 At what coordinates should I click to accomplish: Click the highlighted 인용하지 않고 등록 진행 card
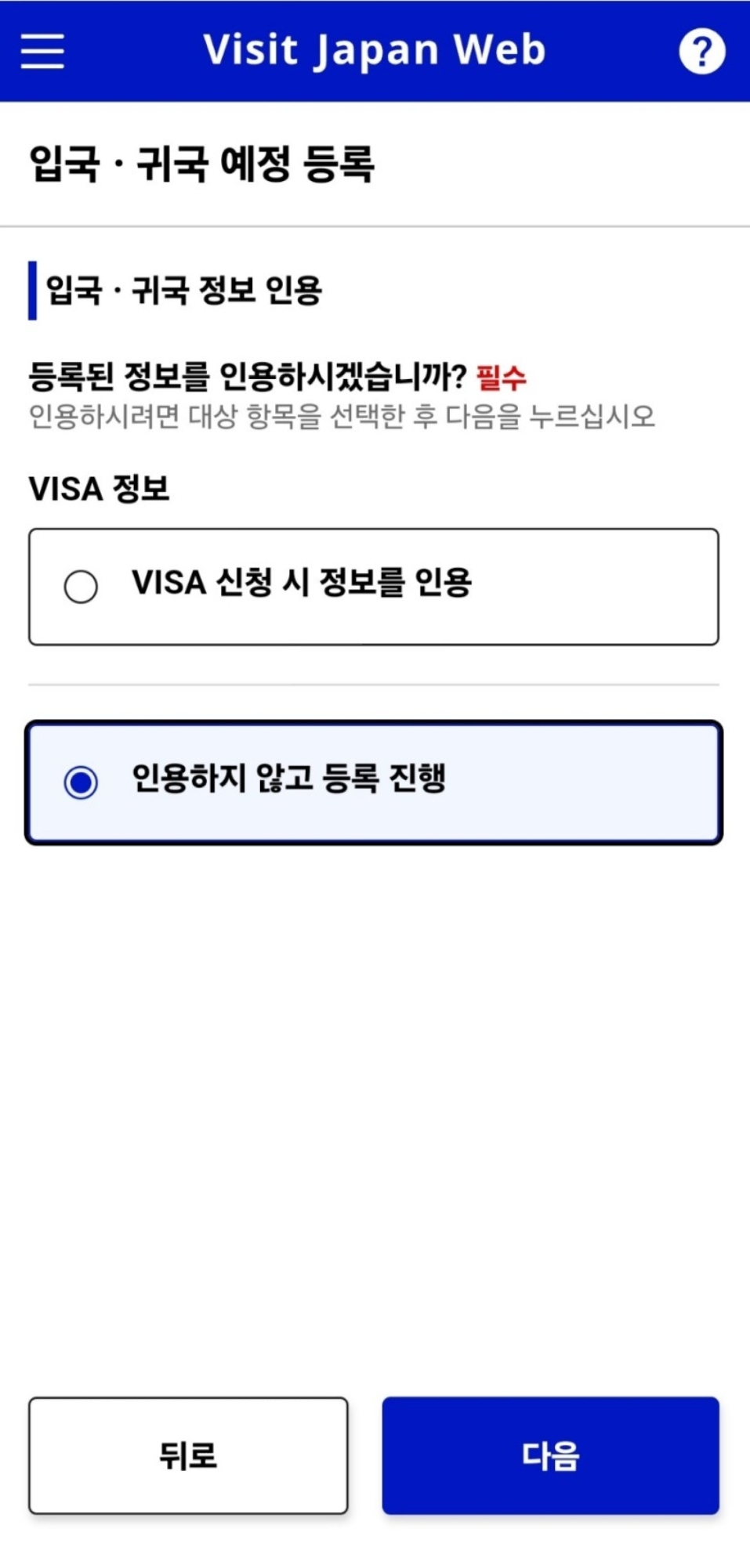click(x=374, y=781)
